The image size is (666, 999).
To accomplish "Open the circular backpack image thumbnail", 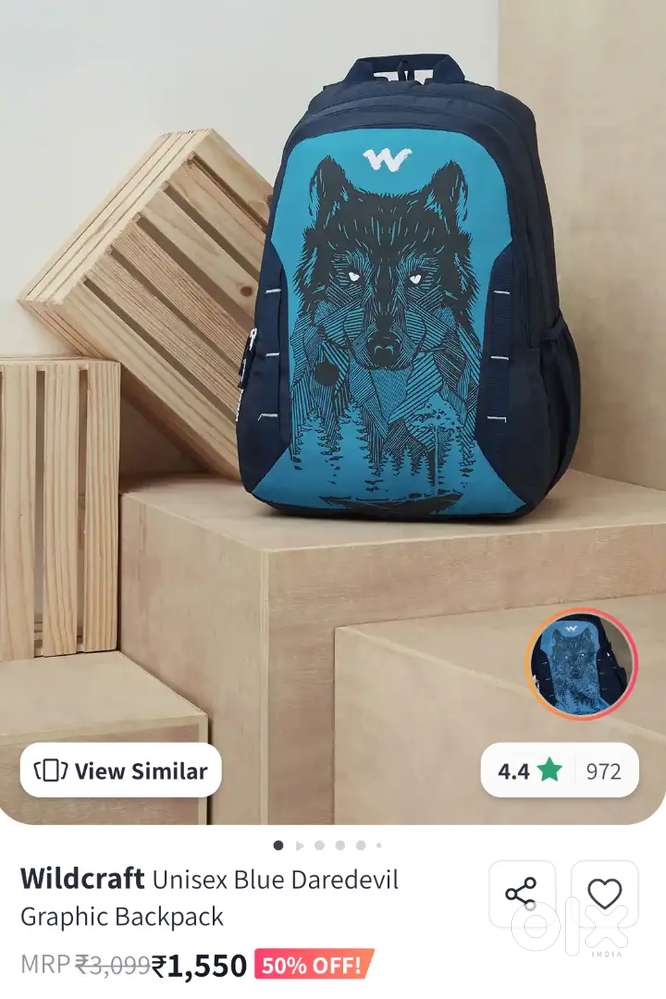I will click(x=582, y=665).
